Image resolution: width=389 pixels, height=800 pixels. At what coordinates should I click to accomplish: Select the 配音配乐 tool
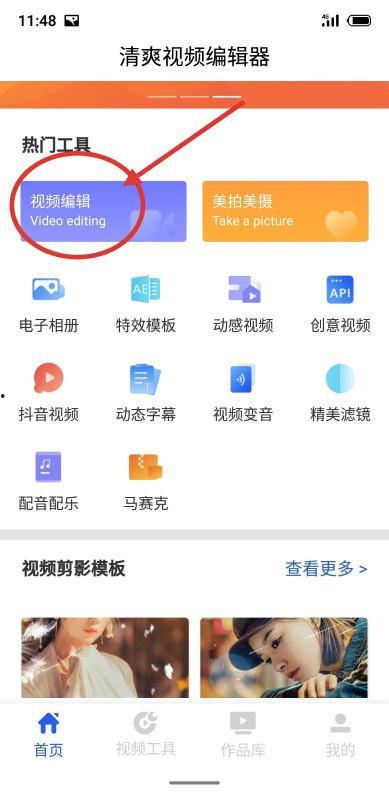click(x=48, y=482)
